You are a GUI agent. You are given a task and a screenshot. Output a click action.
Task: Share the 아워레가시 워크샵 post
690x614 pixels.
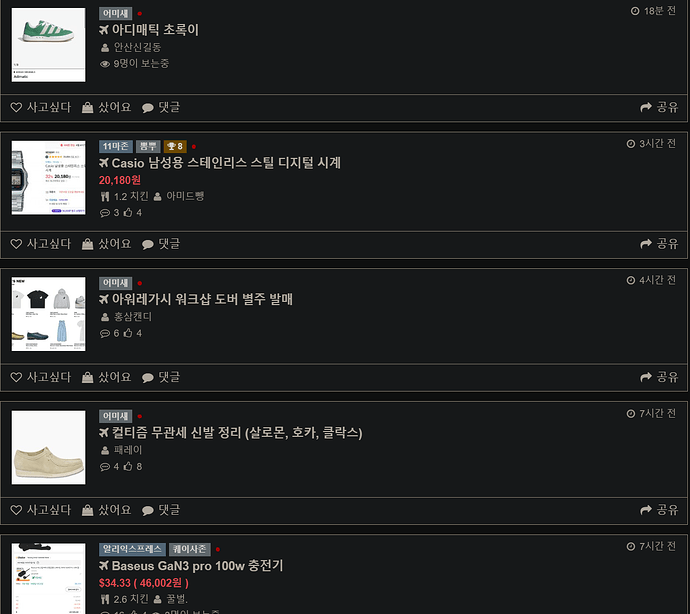pyautogui.click(x=659, y=377)
